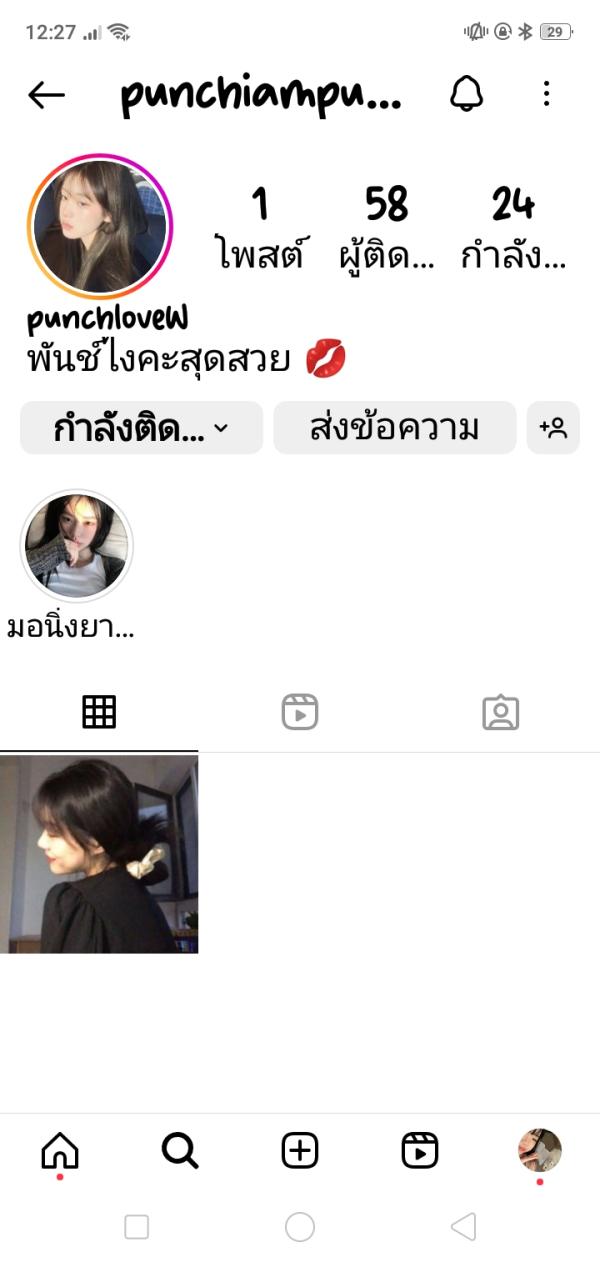This screenshot has width=600, height=1267.
Task: Open the followers list showing 58
Action: point(386,229)
